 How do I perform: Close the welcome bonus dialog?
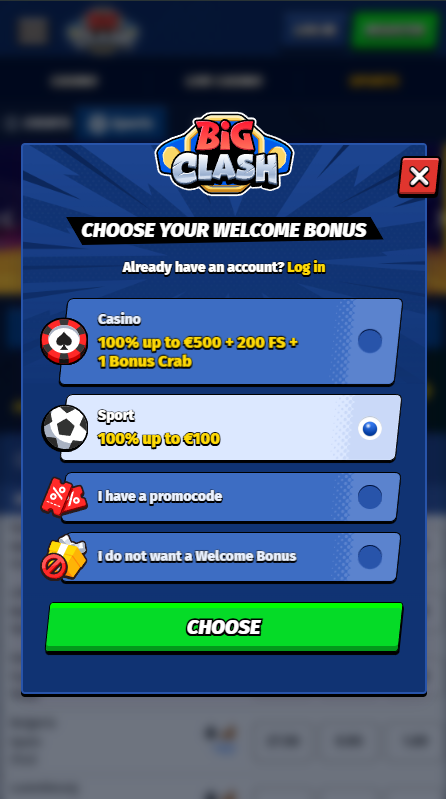(x=419, y=176)
